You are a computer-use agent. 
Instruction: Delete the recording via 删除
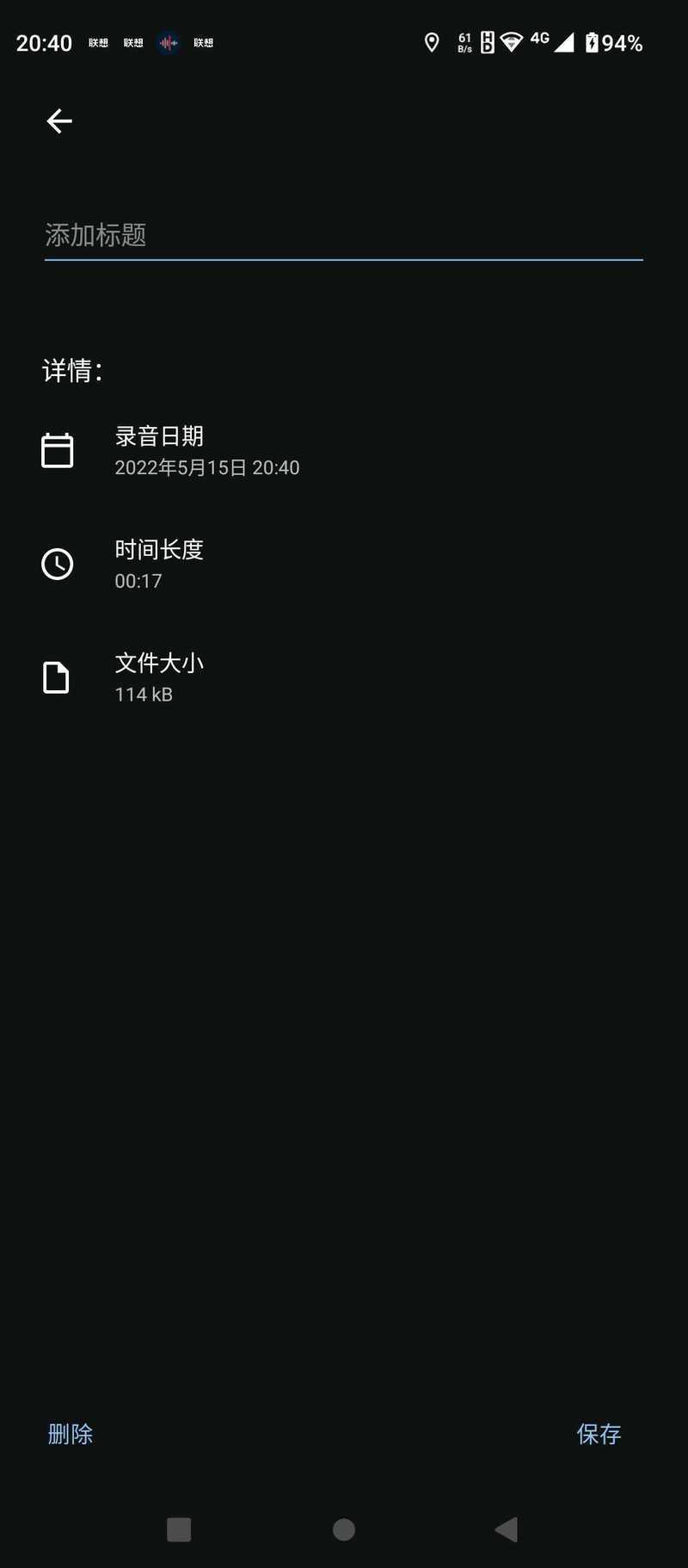pos(71,1434)
